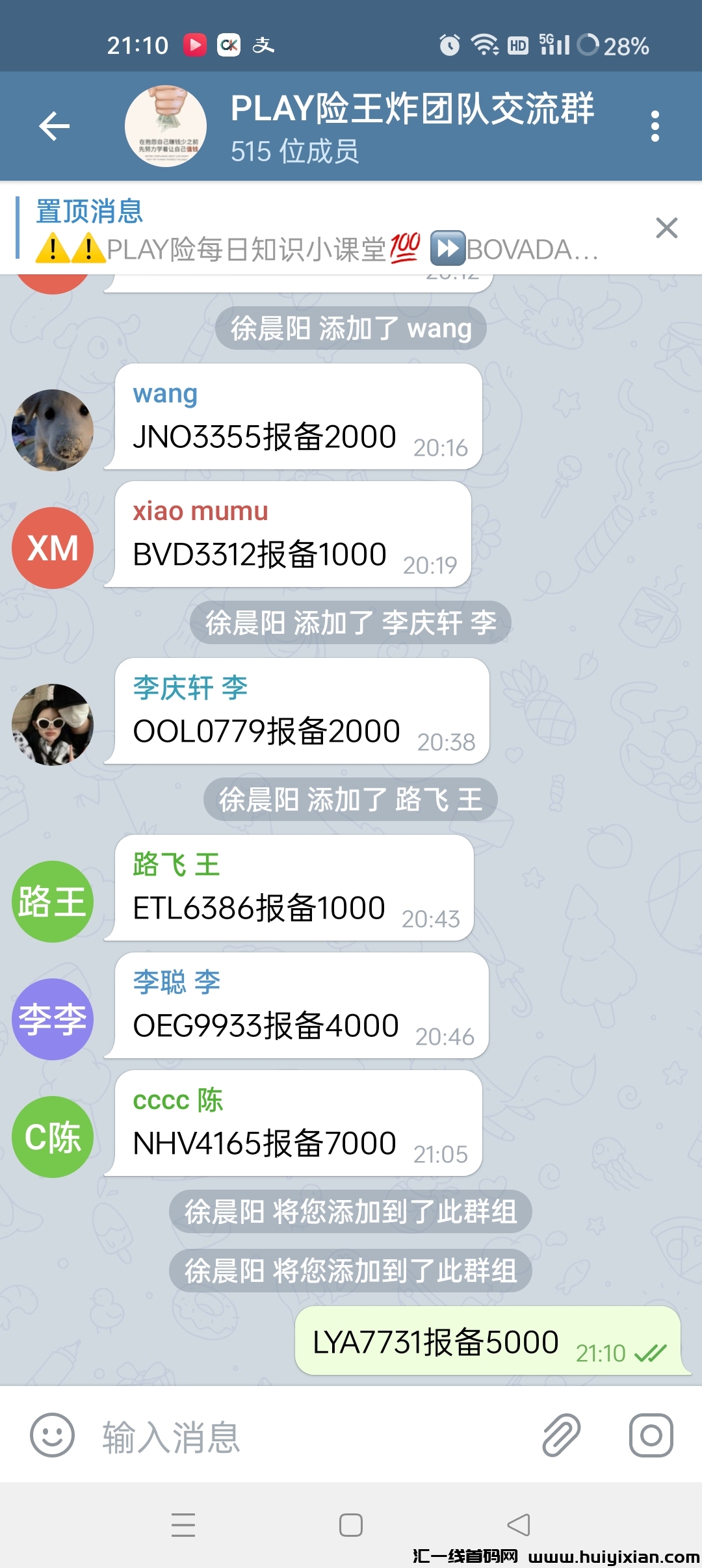Screen dimensions: 702x1568
Task: Open chat options with the three-dot menu
Action: (x=655, y=127)
